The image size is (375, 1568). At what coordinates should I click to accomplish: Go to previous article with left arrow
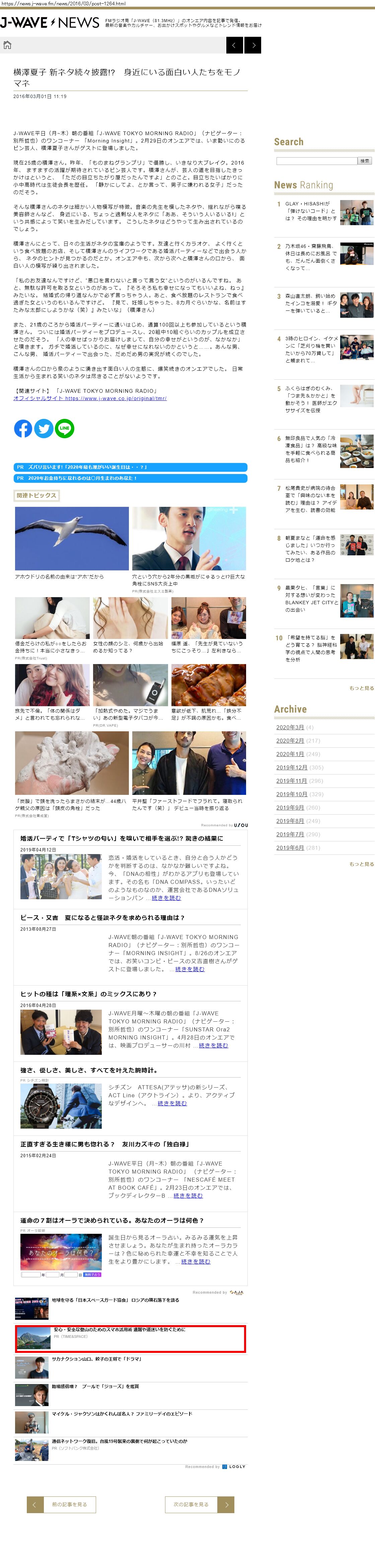(234, 44)
